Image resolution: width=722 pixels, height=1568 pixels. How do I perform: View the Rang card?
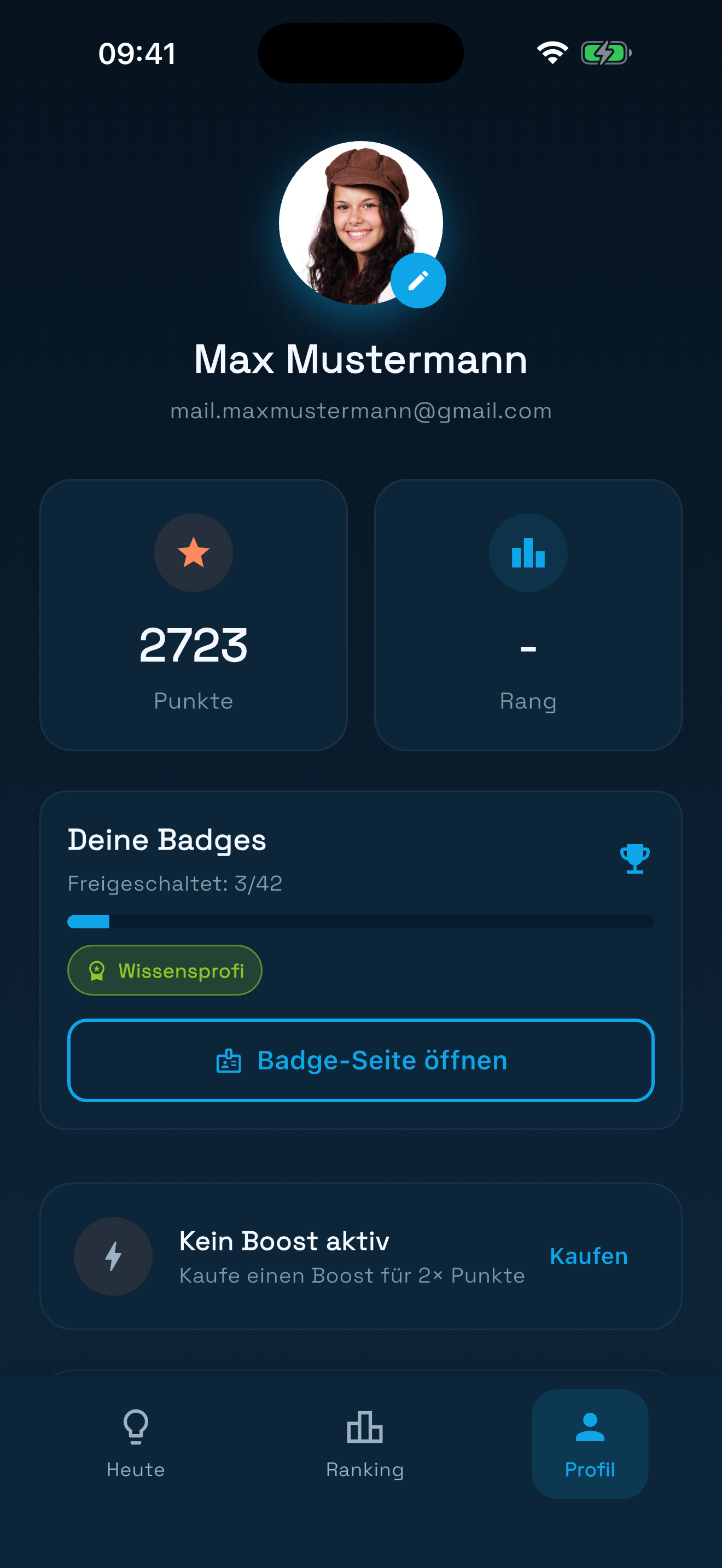pyautogui.click(x=528, y=615)
